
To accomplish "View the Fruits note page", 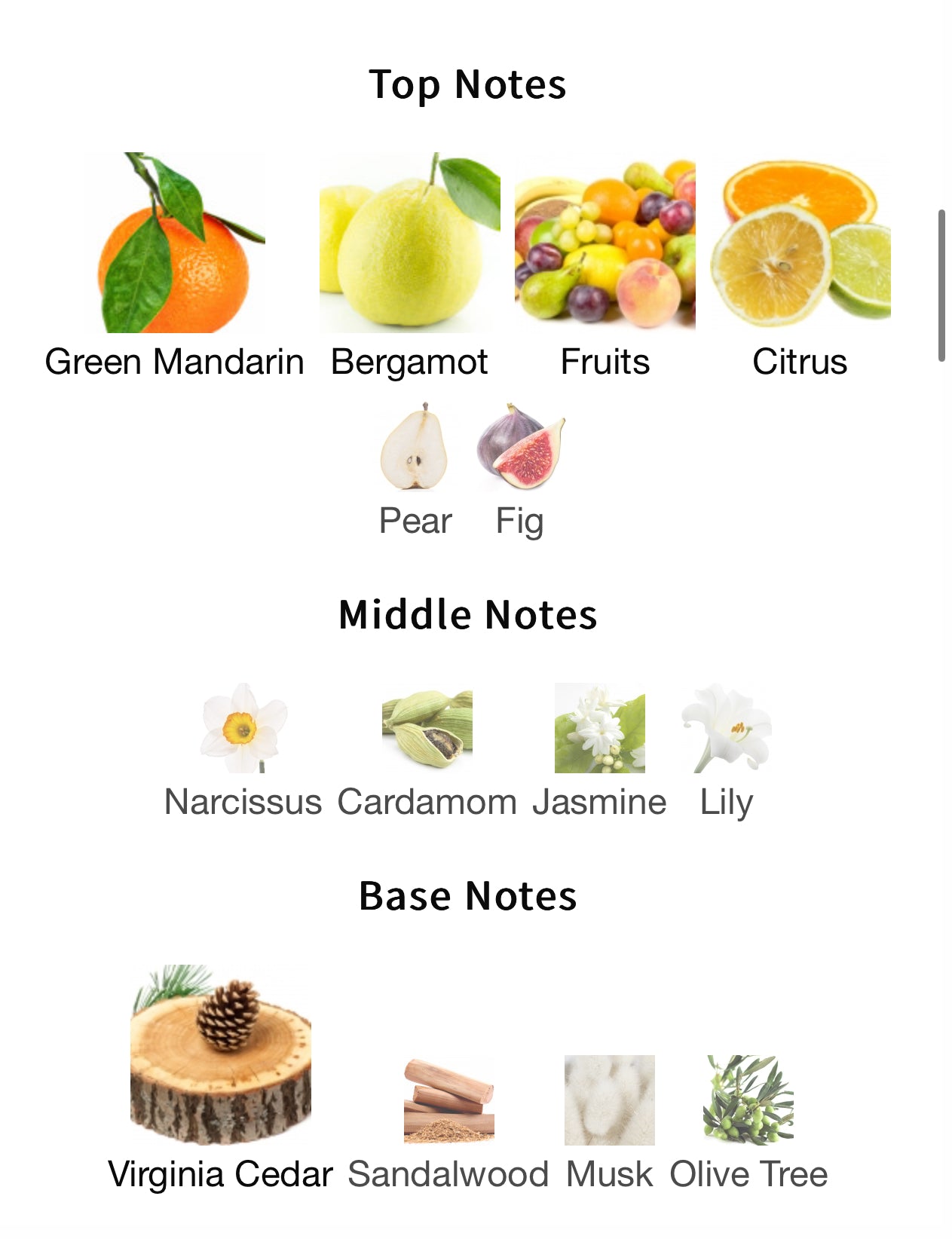I will pyautogui.click(x=605, y=243).
